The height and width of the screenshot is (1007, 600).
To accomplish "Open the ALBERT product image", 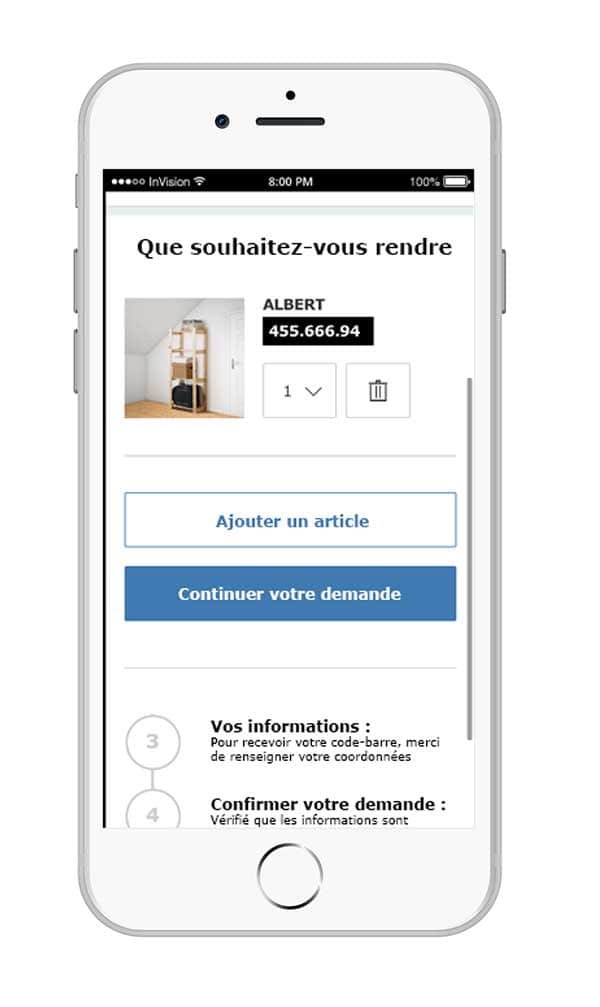I will pyautogui.click(x=184, y=358).
